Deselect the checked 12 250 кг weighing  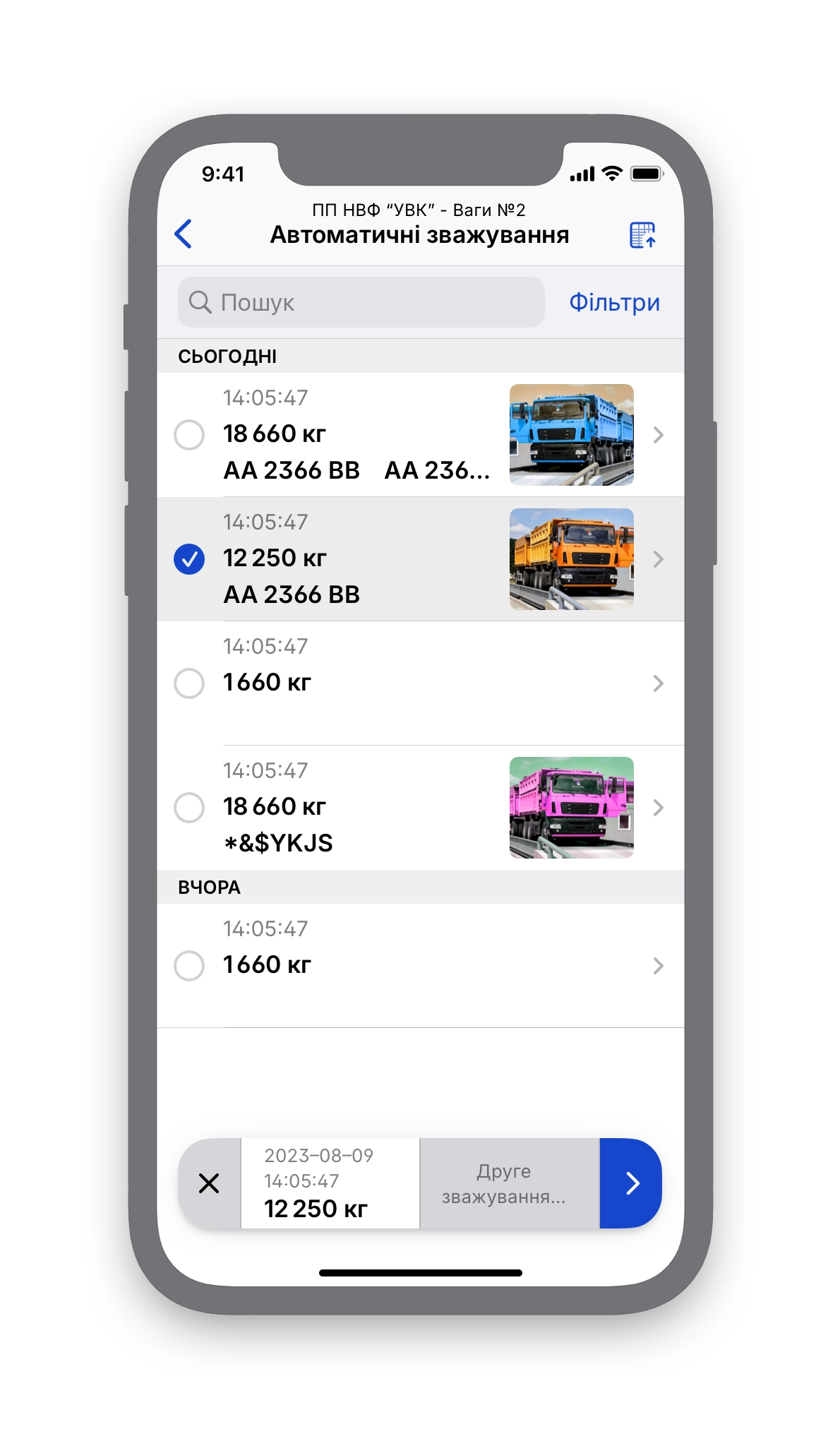pyautogui.click(x=189, y=559)
